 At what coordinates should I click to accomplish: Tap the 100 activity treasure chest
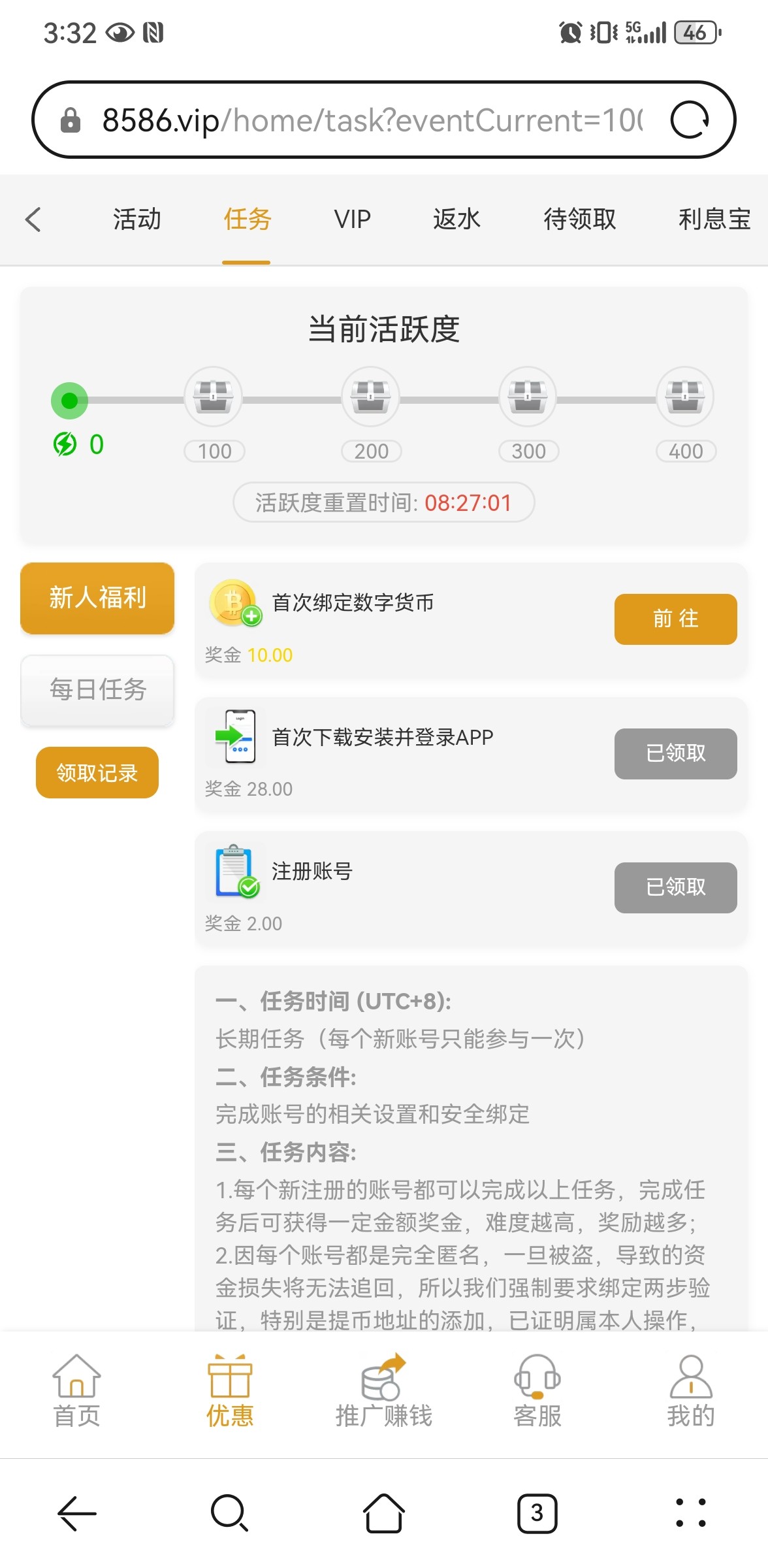[x=214, y=397]
